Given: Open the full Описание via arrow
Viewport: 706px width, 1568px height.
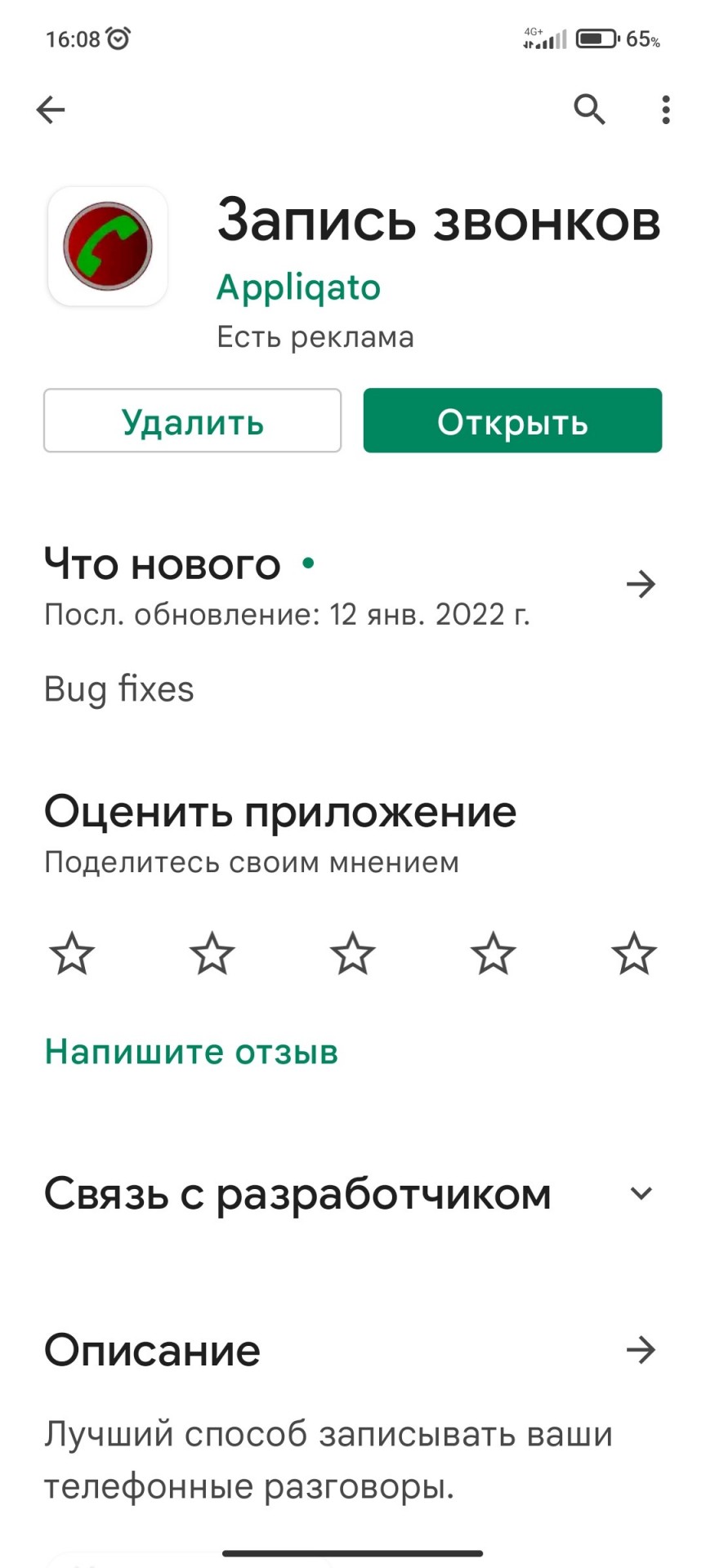Looking at the screenshot, I should coord(641,1350).
